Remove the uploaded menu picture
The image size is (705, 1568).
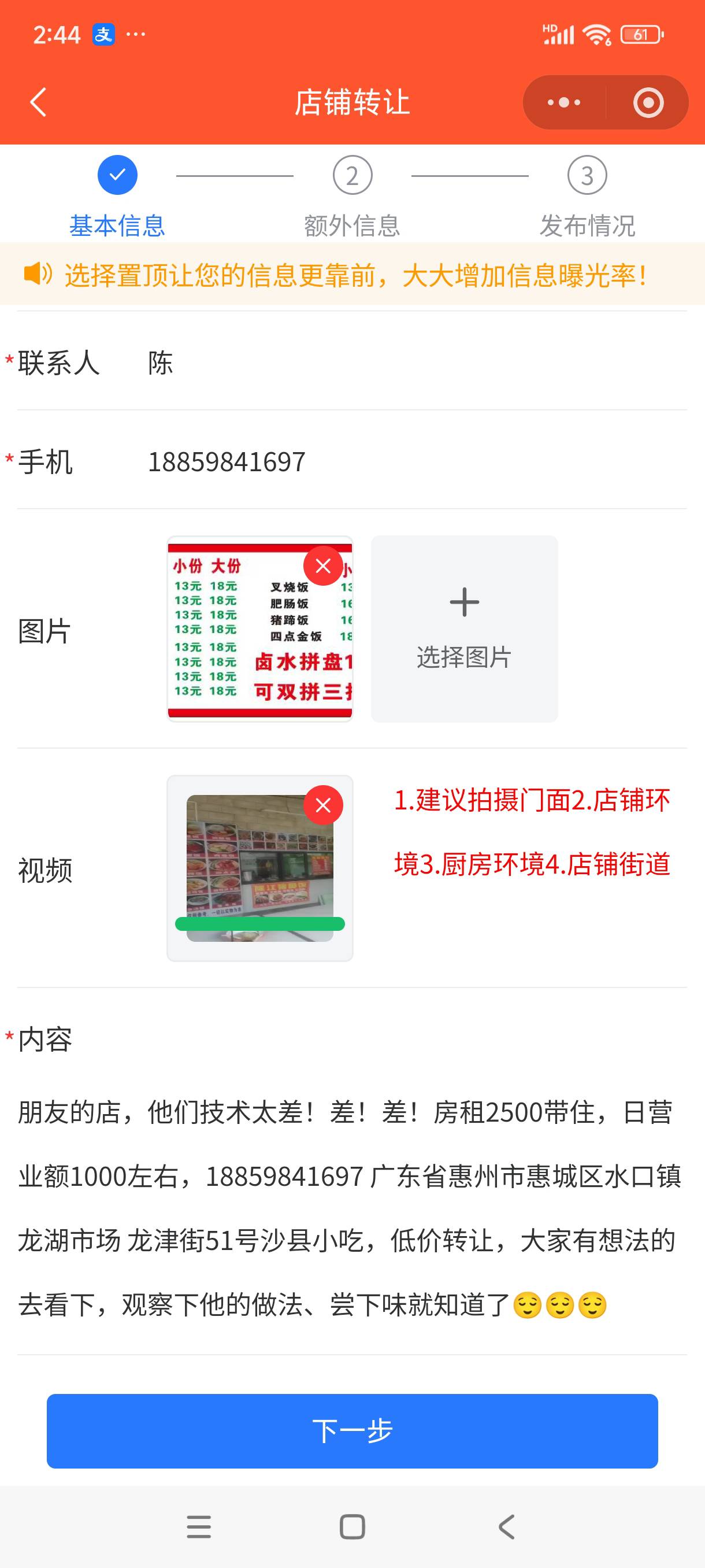(x=323, y=565)
